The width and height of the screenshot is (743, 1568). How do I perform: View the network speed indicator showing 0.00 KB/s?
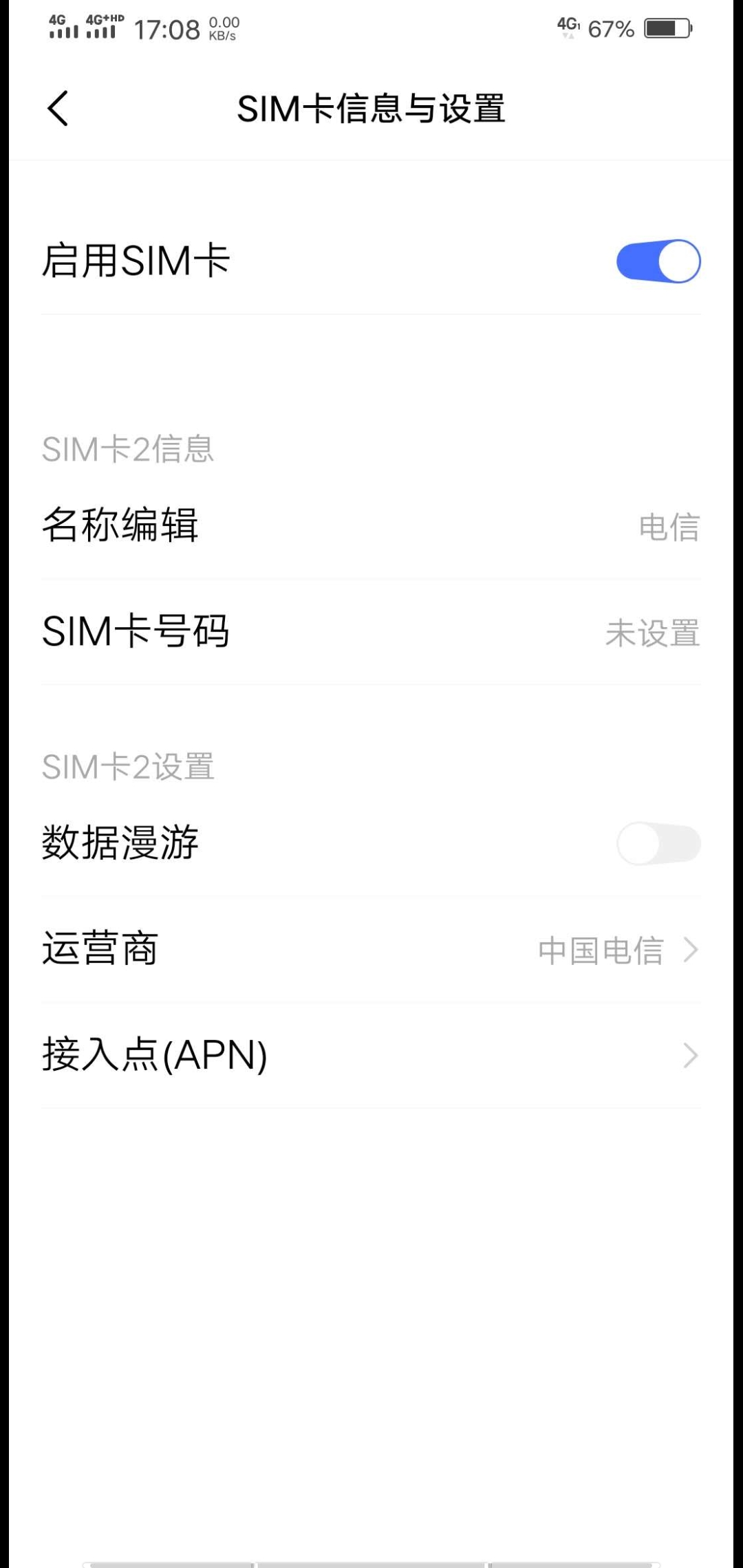pyautogui.click(x=222, y=28)
